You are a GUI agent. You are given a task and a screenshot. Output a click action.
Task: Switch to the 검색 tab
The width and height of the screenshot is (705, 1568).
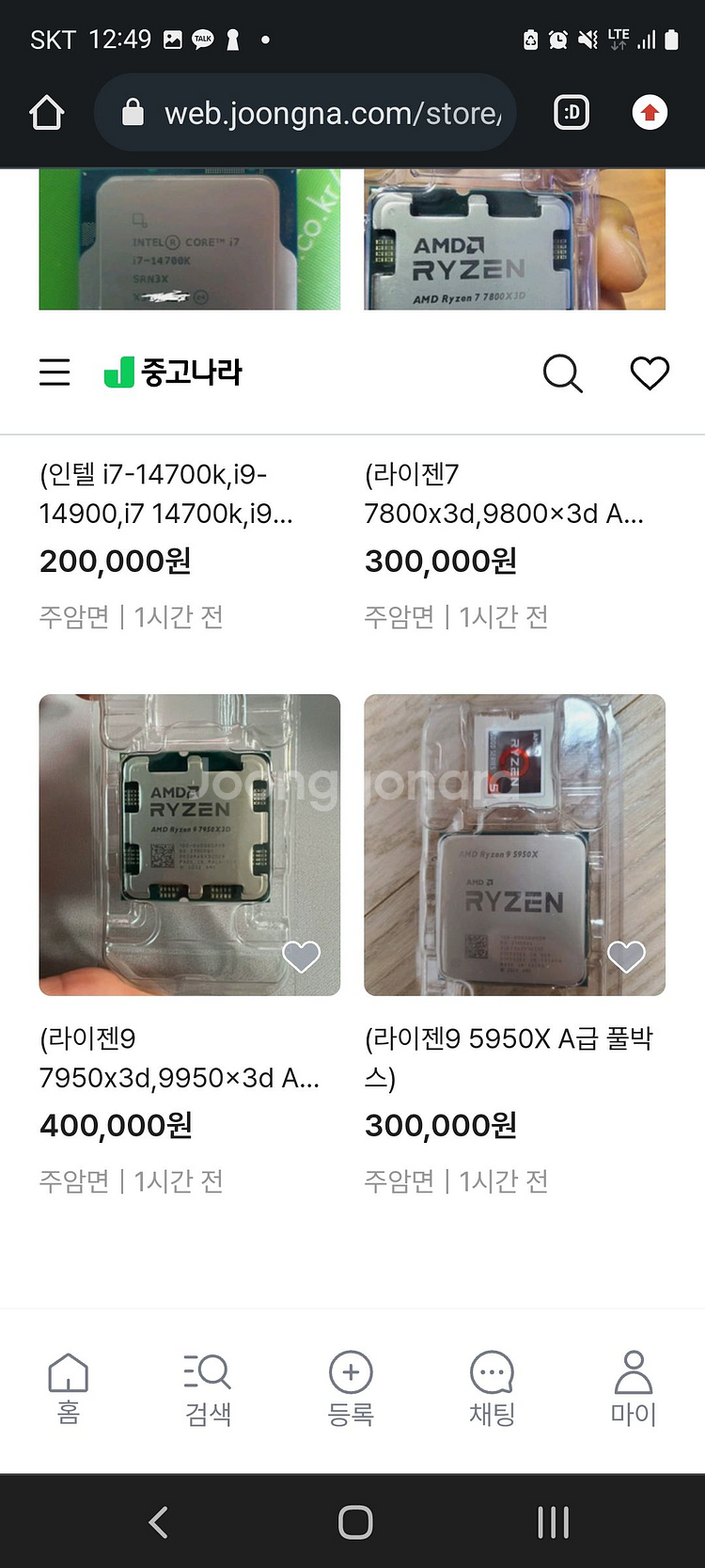tap(208, 1389)
